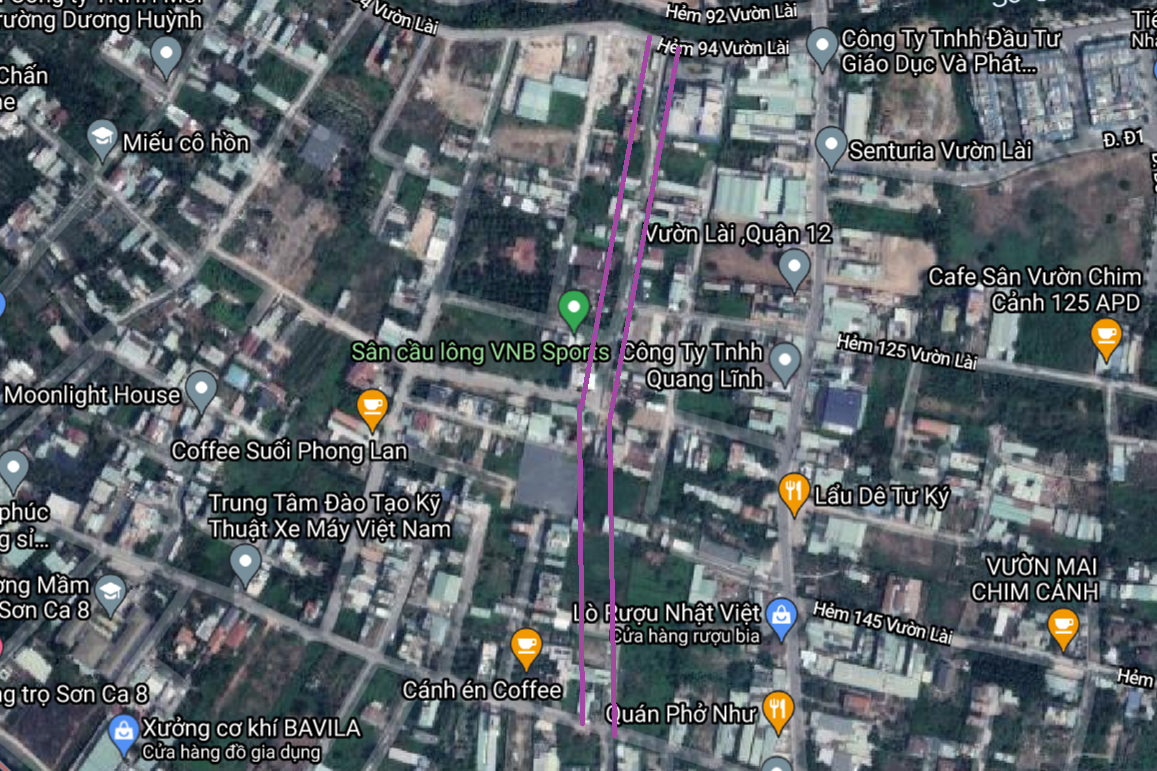Image resolution: width=1157 pixels, height=771 pixels.
Task: Select the Quán Phở Như restaurant pin
Action: pyautogui.click(x=778, y=711)
